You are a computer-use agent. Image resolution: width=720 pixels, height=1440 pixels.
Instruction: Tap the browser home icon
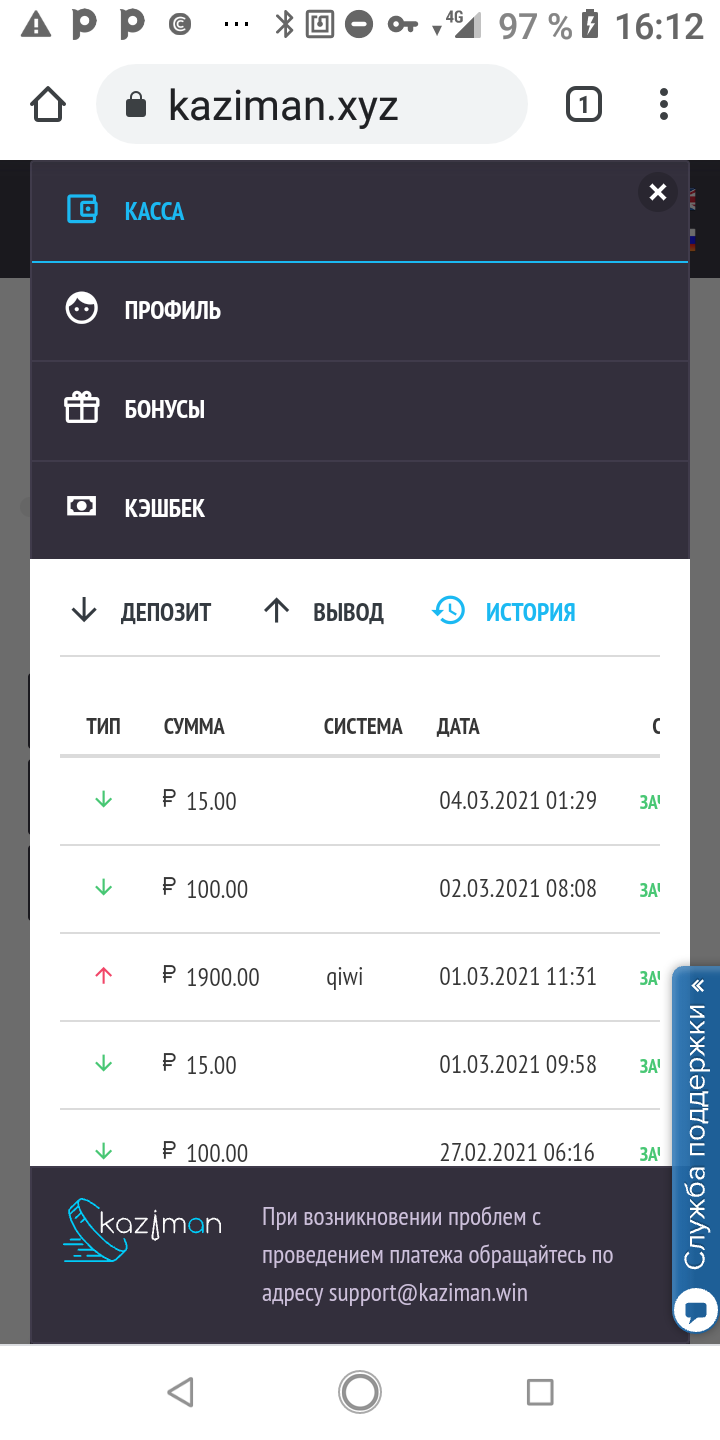pos(48,105)
